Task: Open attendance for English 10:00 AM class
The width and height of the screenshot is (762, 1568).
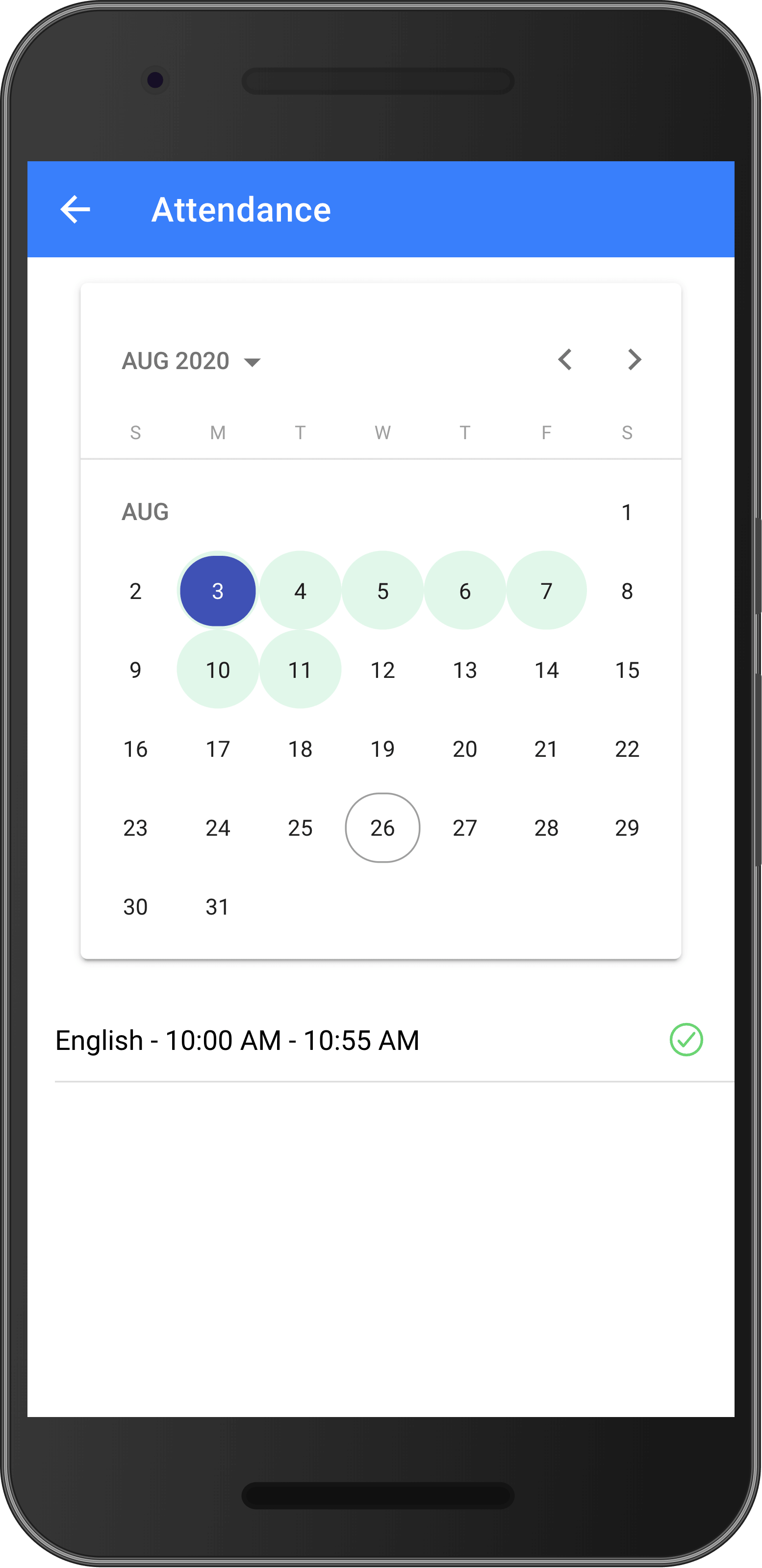Action: (x=237, y=1039)
